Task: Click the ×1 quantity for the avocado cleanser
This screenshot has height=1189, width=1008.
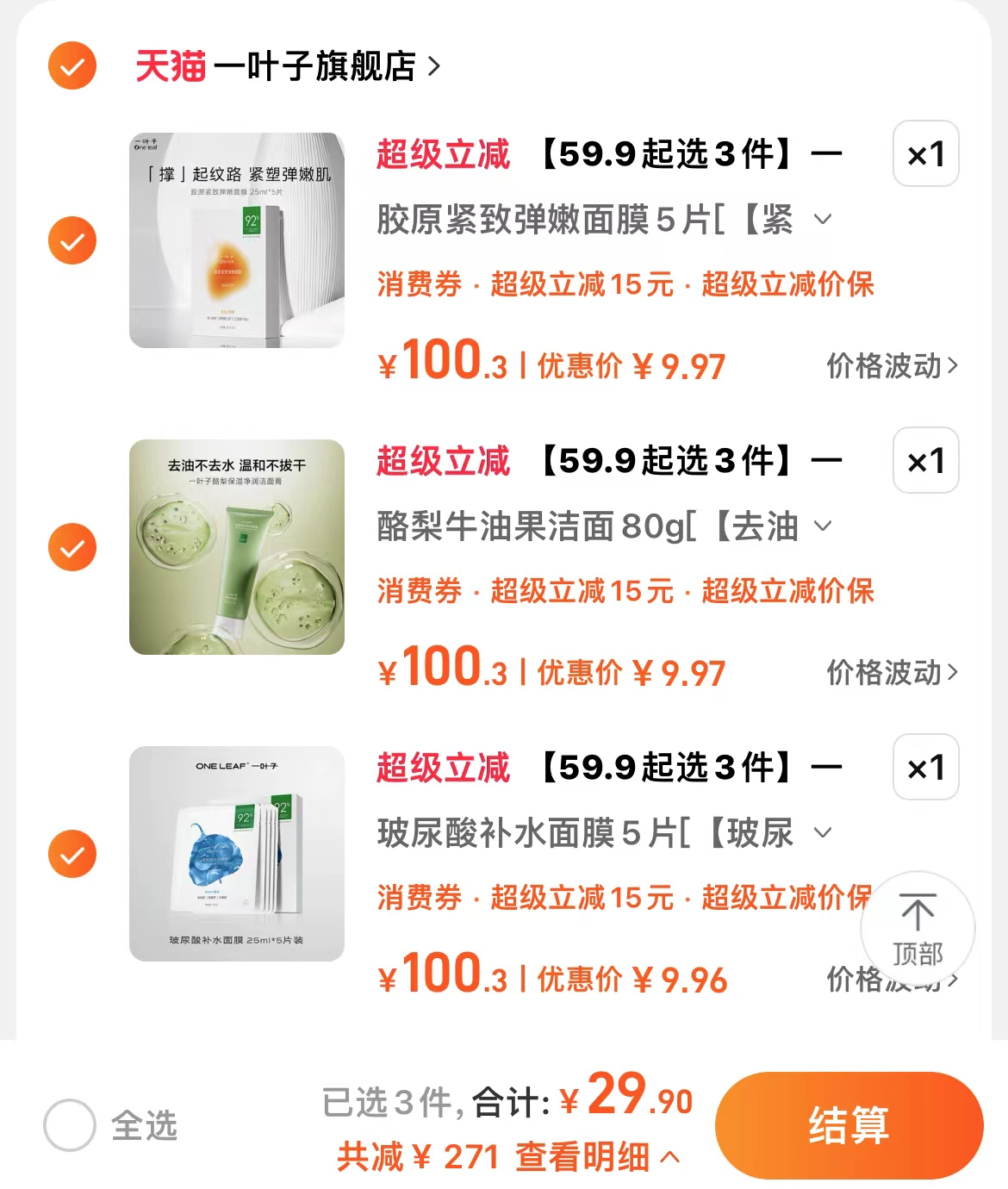Action: coord(926,462)
